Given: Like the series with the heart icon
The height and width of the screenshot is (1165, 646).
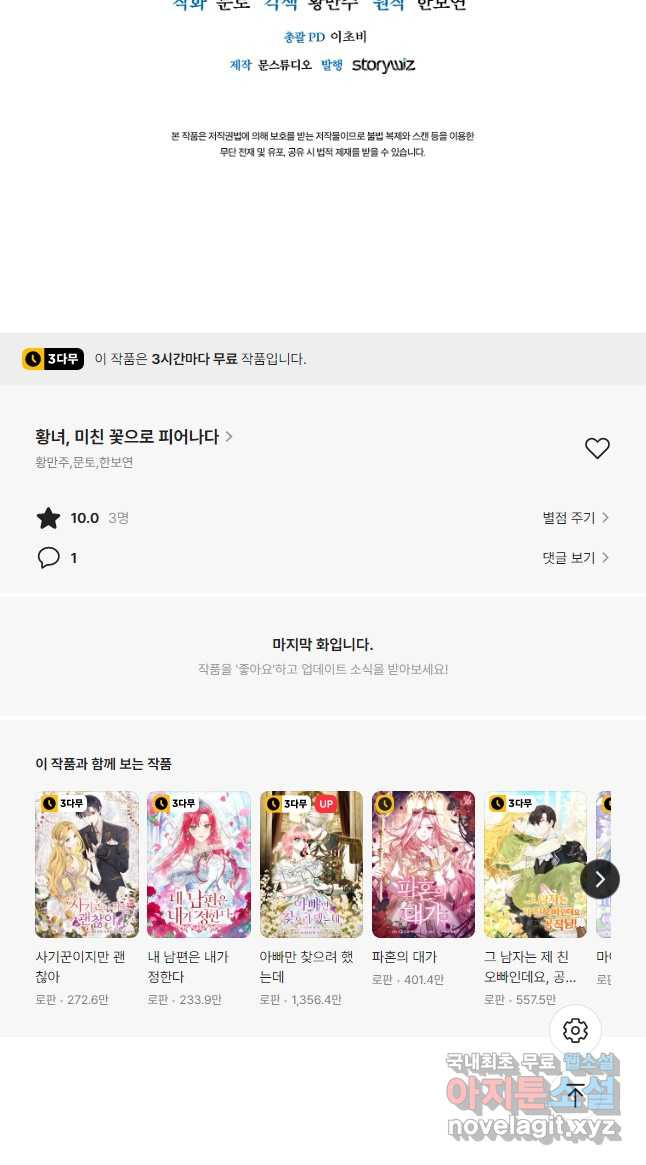Looking at the screenshot, I should (597, 449).
